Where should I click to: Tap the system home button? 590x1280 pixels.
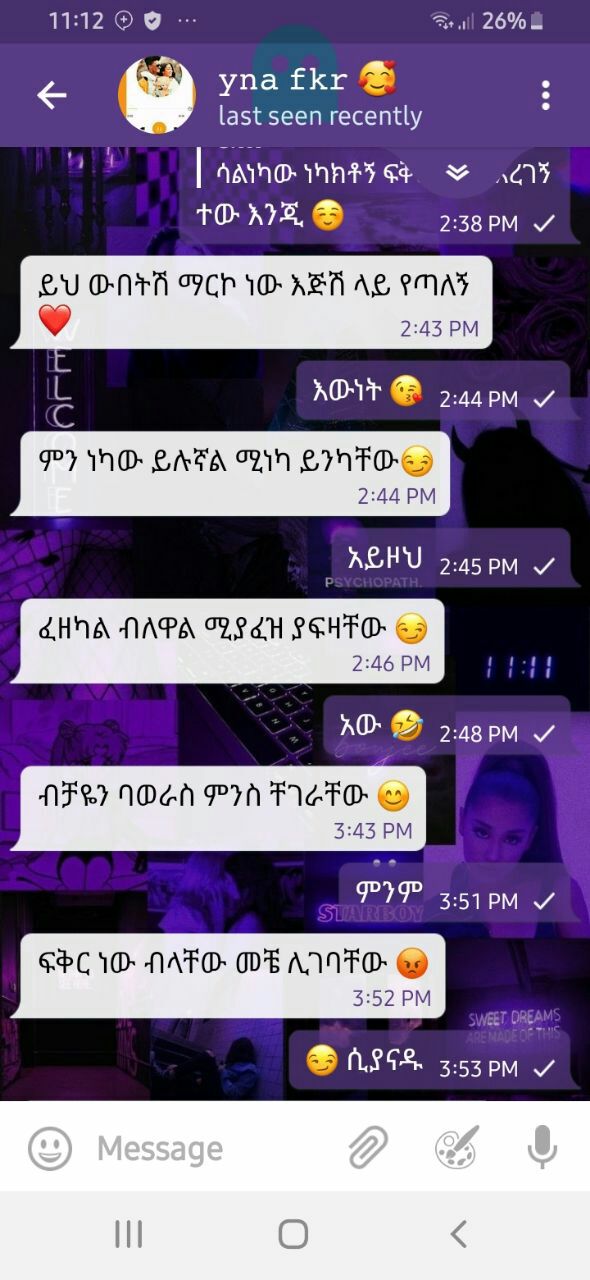(x=293, y=1234)
